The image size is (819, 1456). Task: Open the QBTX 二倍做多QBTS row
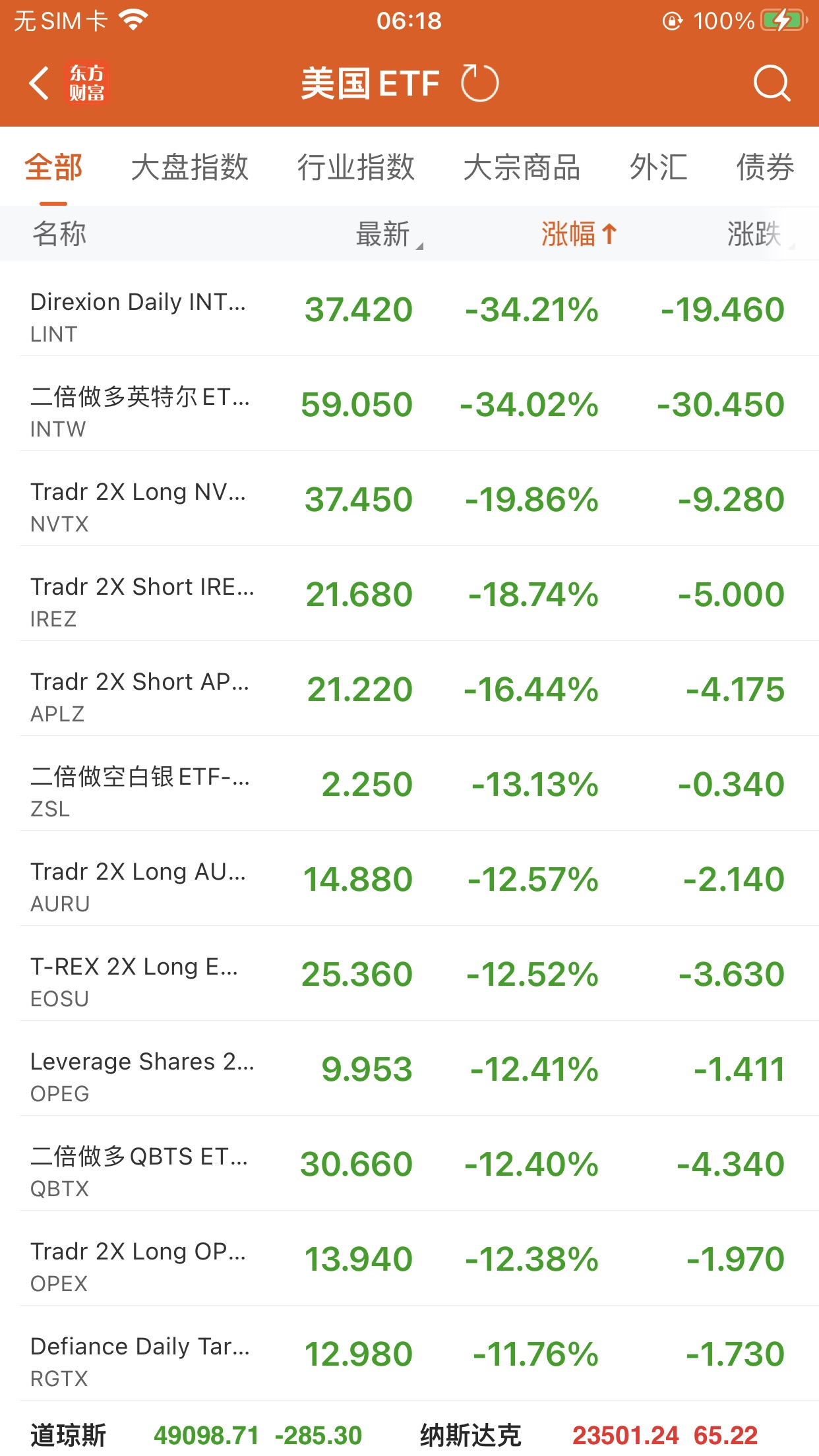click(409, 1164)
